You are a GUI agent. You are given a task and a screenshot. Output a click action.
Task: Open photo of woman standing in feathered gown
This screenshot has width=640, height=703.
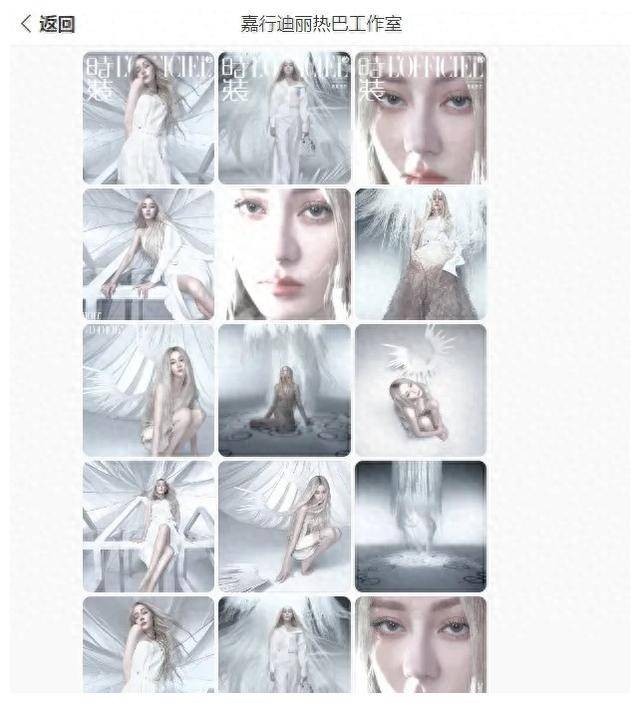(x=420, y=254)
